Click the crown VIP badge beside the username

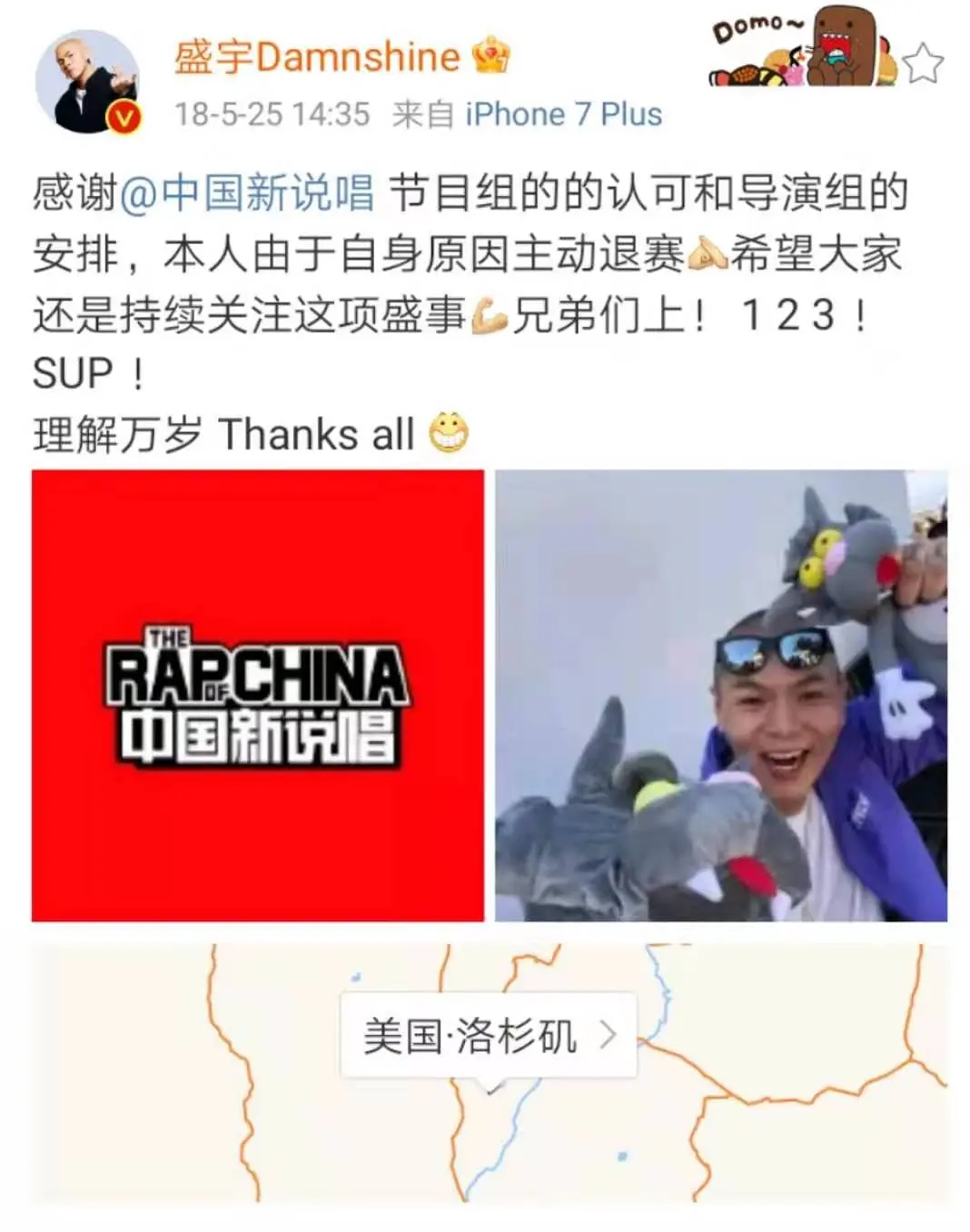489,56
